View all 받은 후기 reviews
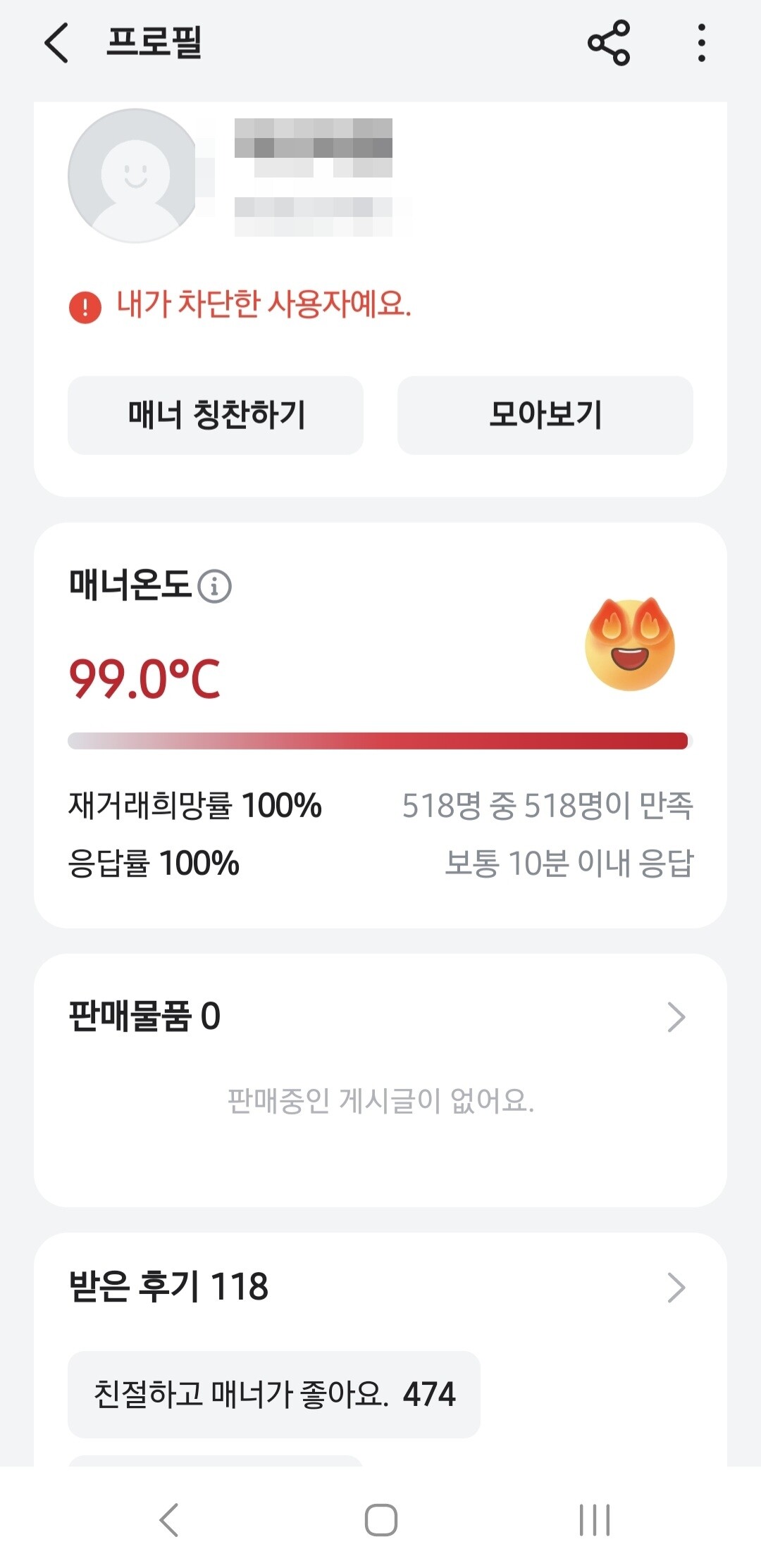Viewport: 761px width, 1568px height. click(675, 1287)
